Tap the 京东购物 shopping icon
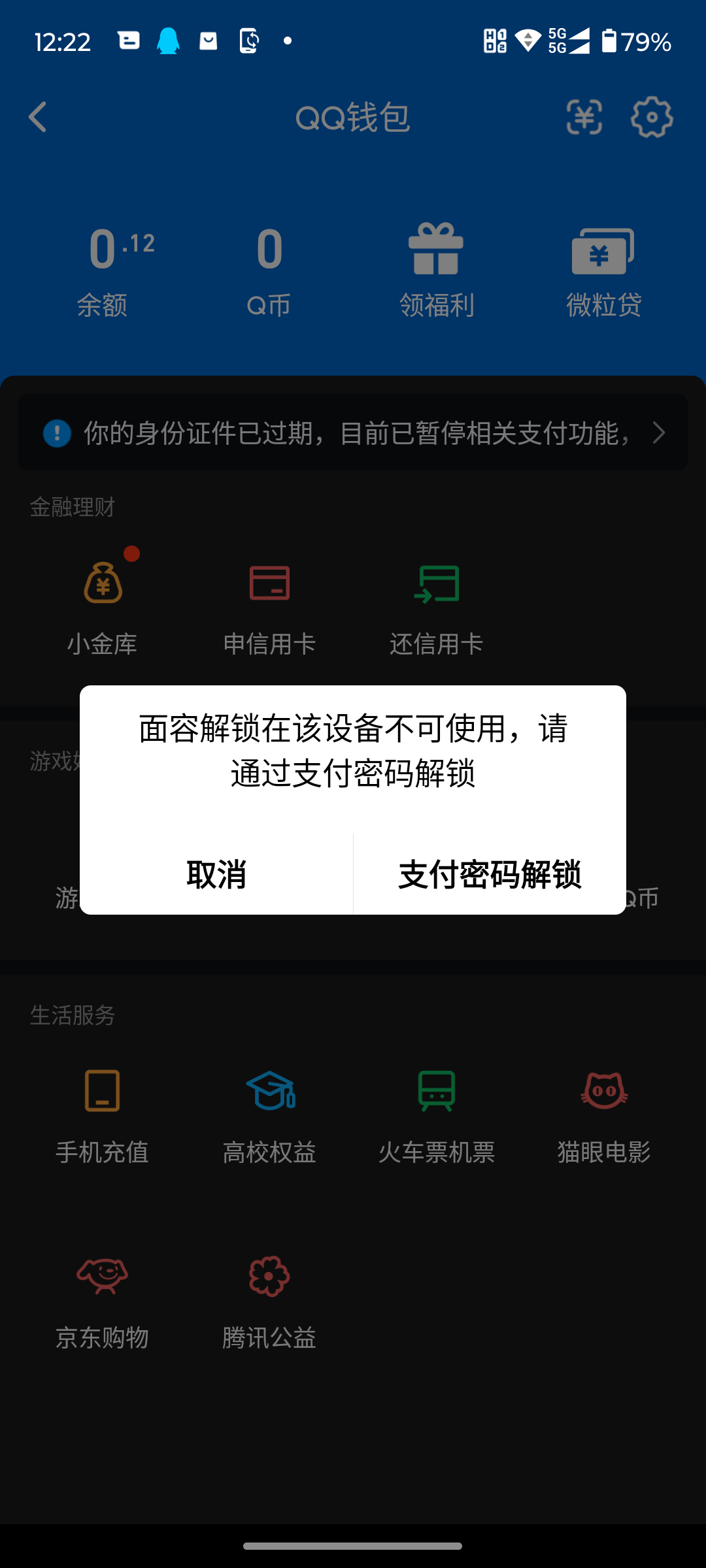This screenshot has width=706, height=1568. click(x=103, y=1297)
